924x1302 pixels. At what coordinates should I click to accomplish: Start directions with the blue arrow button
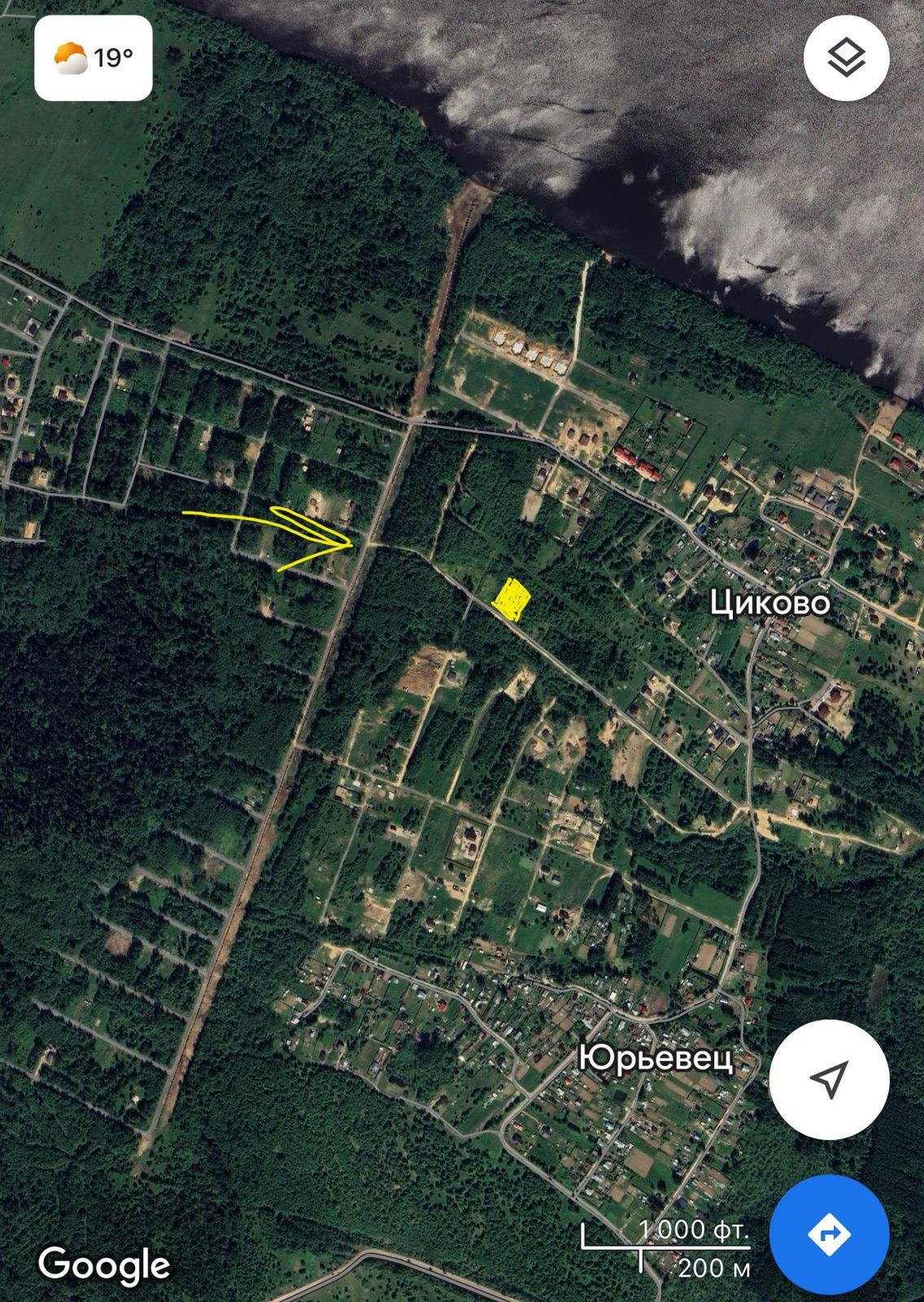(829, 1234)
